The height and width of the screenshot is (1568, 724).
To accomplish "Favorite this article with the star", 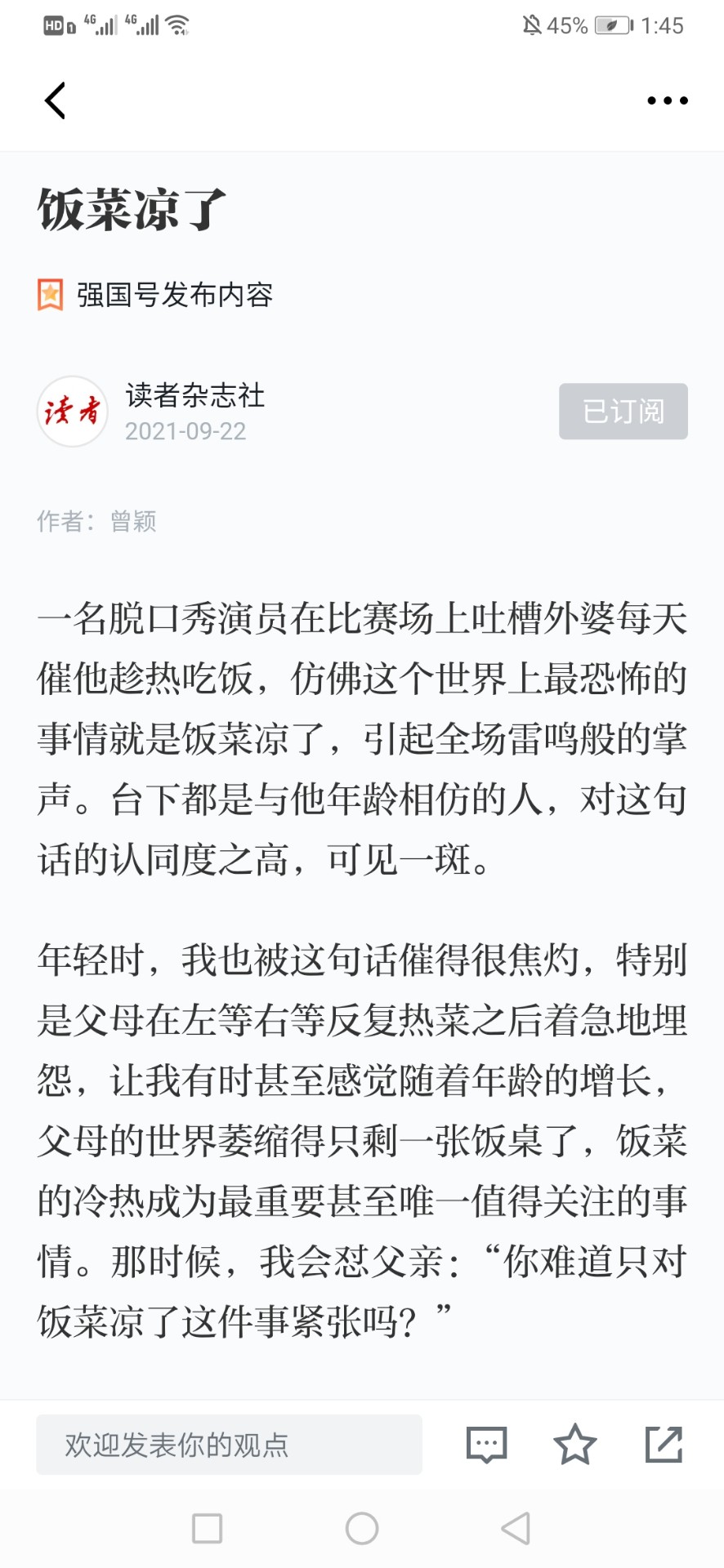I will (575, 1444).
